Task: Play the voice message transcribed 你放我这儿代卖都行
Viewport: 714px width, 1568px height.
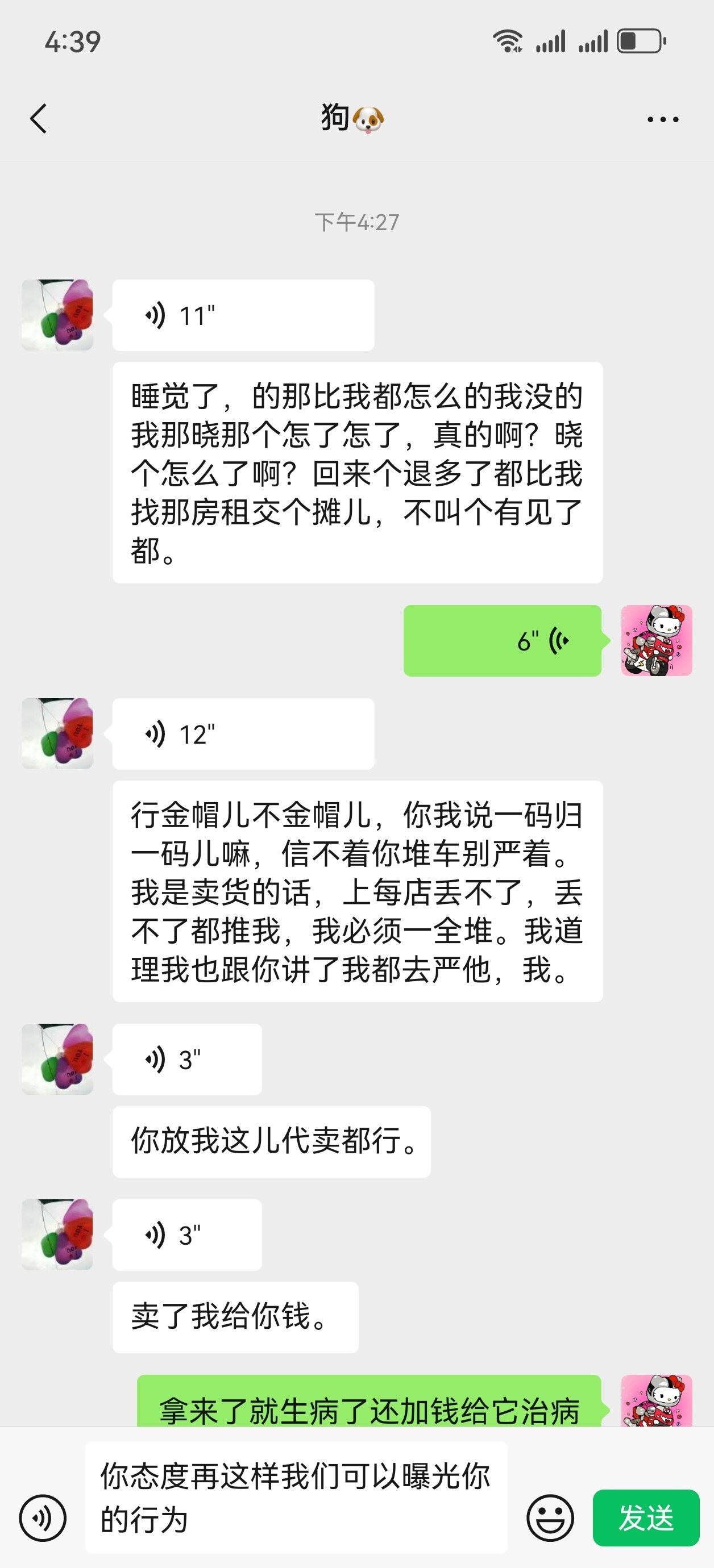Action: (x=186, y=1059)
